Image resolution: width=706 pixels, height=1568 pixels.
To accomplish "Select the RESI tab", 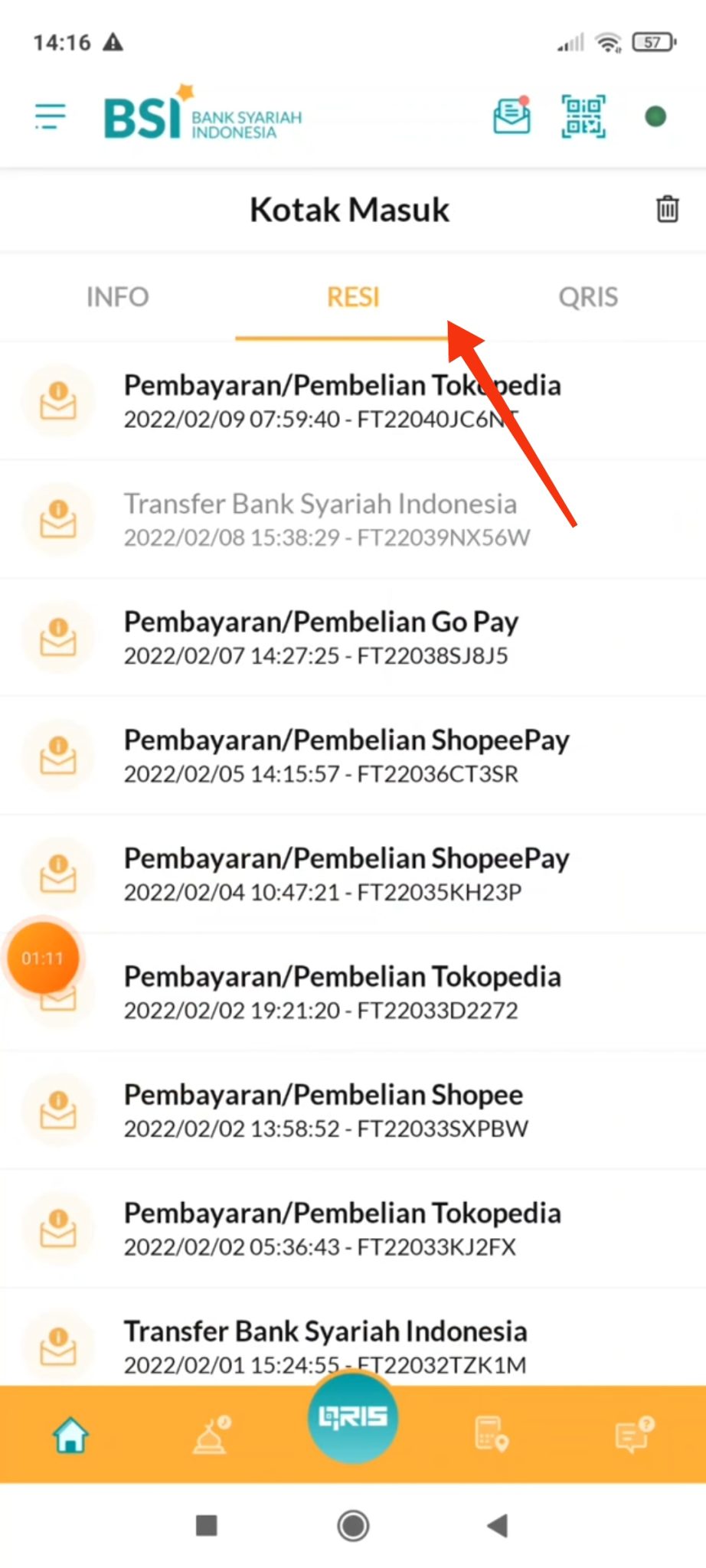I will (x=352, y=297).
